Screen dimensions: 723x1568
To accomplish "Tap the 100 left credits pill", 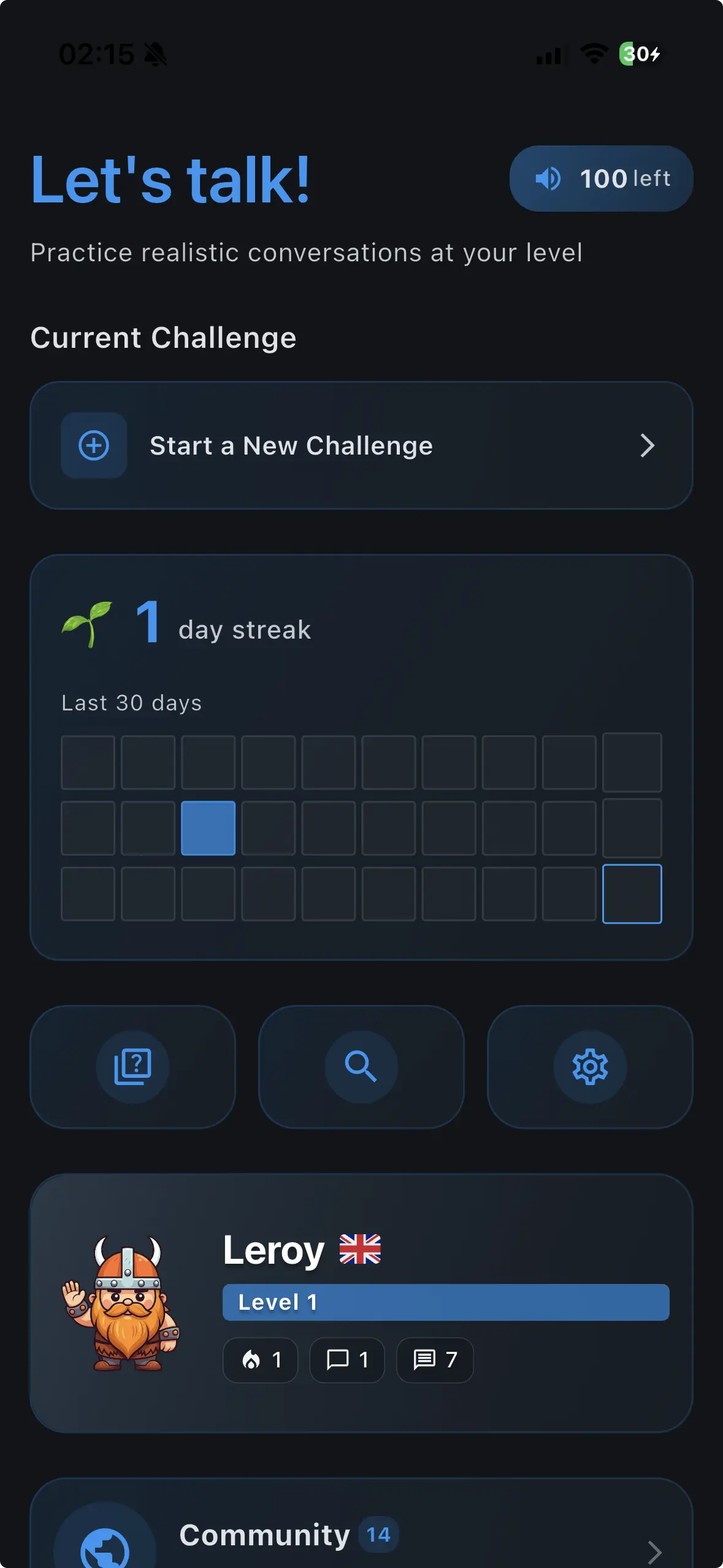I will coord(602,179).
